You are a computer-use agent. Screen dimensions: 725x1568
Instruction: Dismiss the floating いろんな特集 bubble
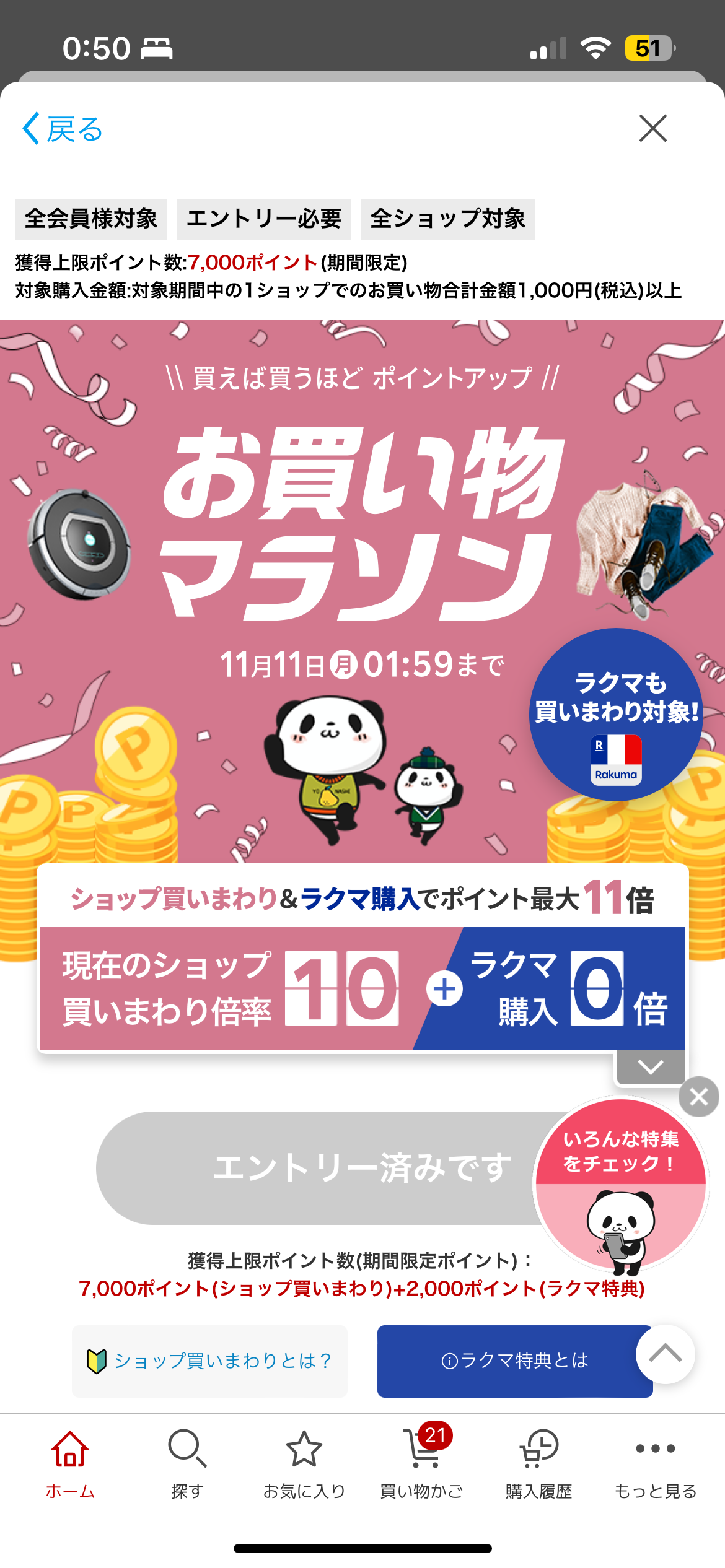(698, 1097)
